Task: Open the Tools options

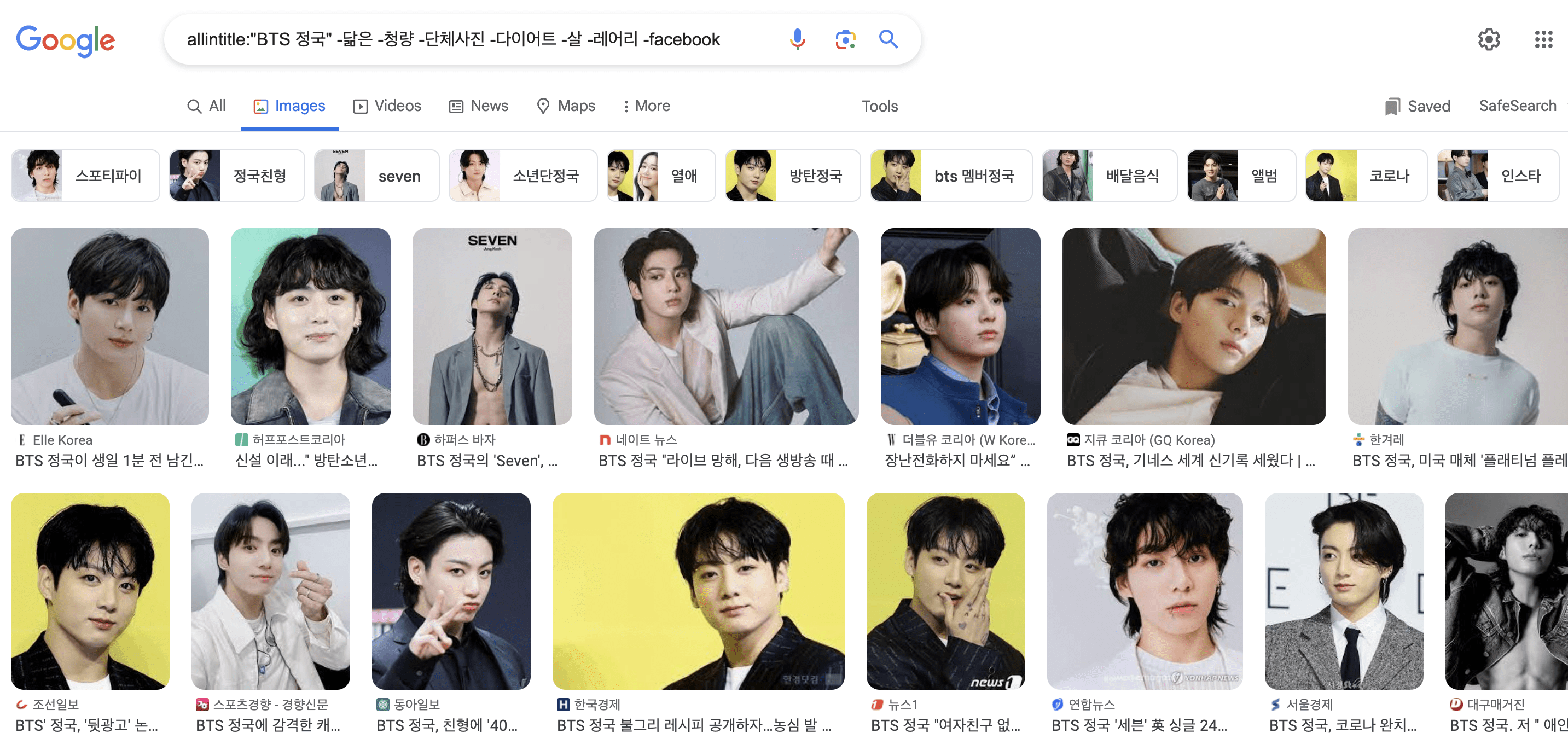Action: (x=880, y=106)
